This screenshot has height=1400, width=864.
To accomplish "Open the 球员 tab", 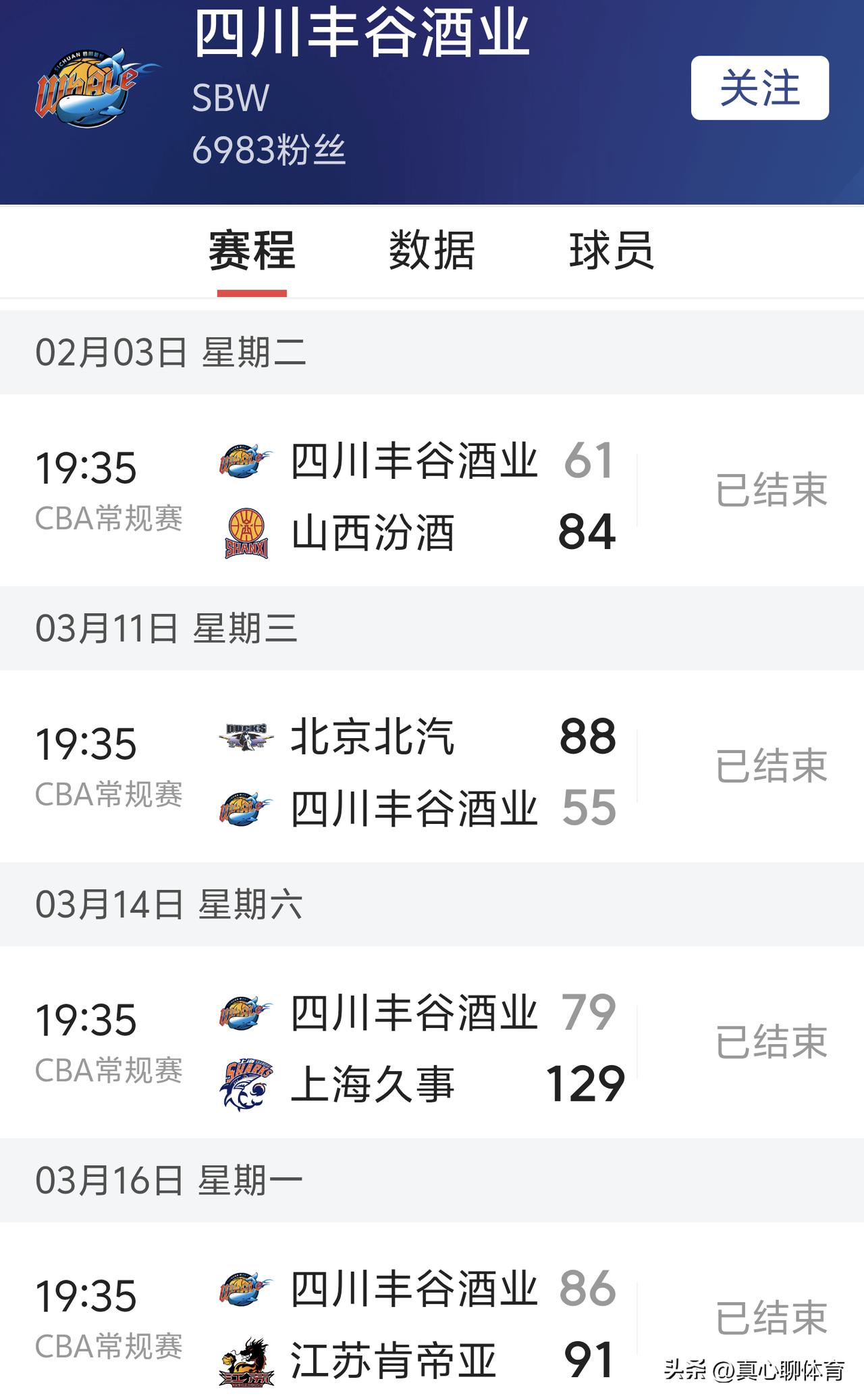I will 613,250.
